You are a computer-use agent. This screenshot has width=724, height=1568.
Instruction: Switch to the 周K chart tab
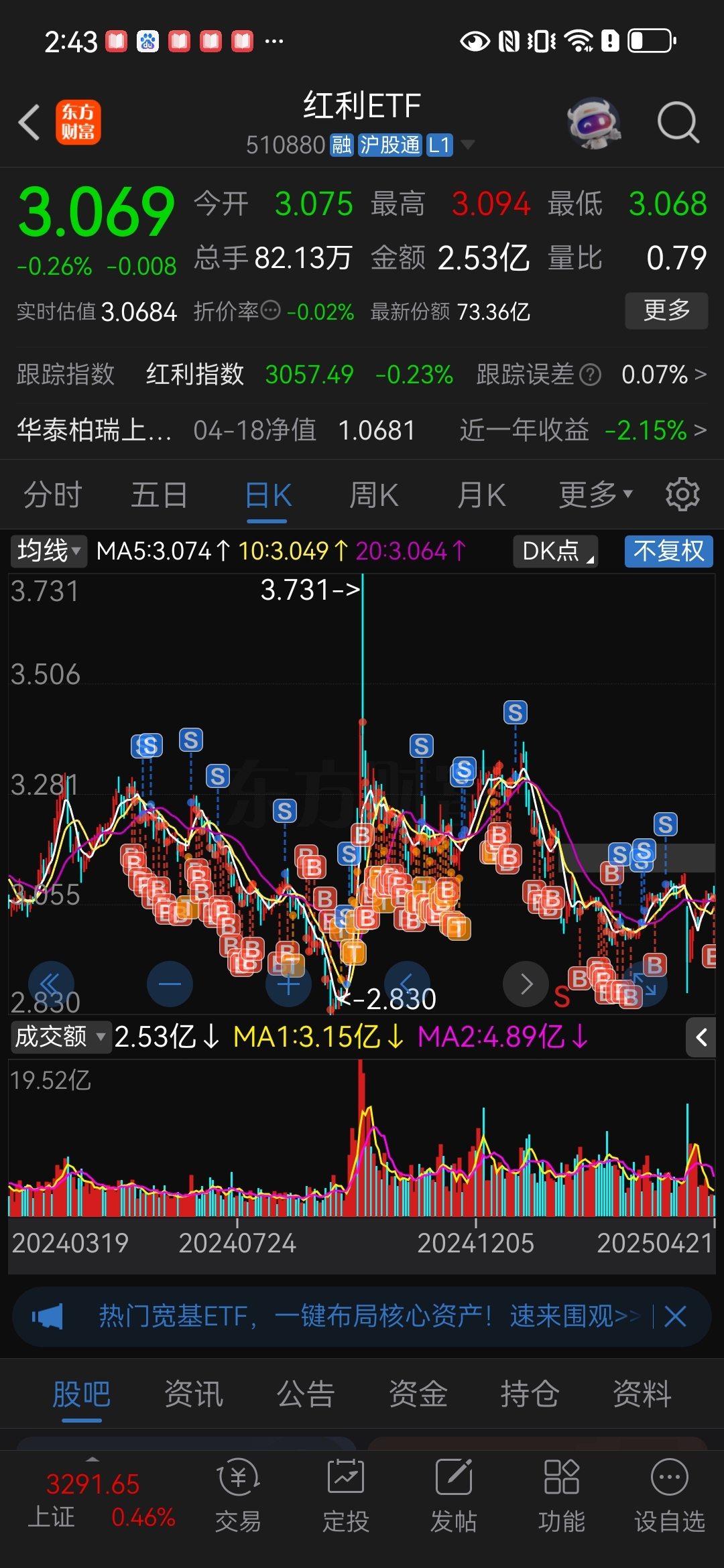point(373,494)
